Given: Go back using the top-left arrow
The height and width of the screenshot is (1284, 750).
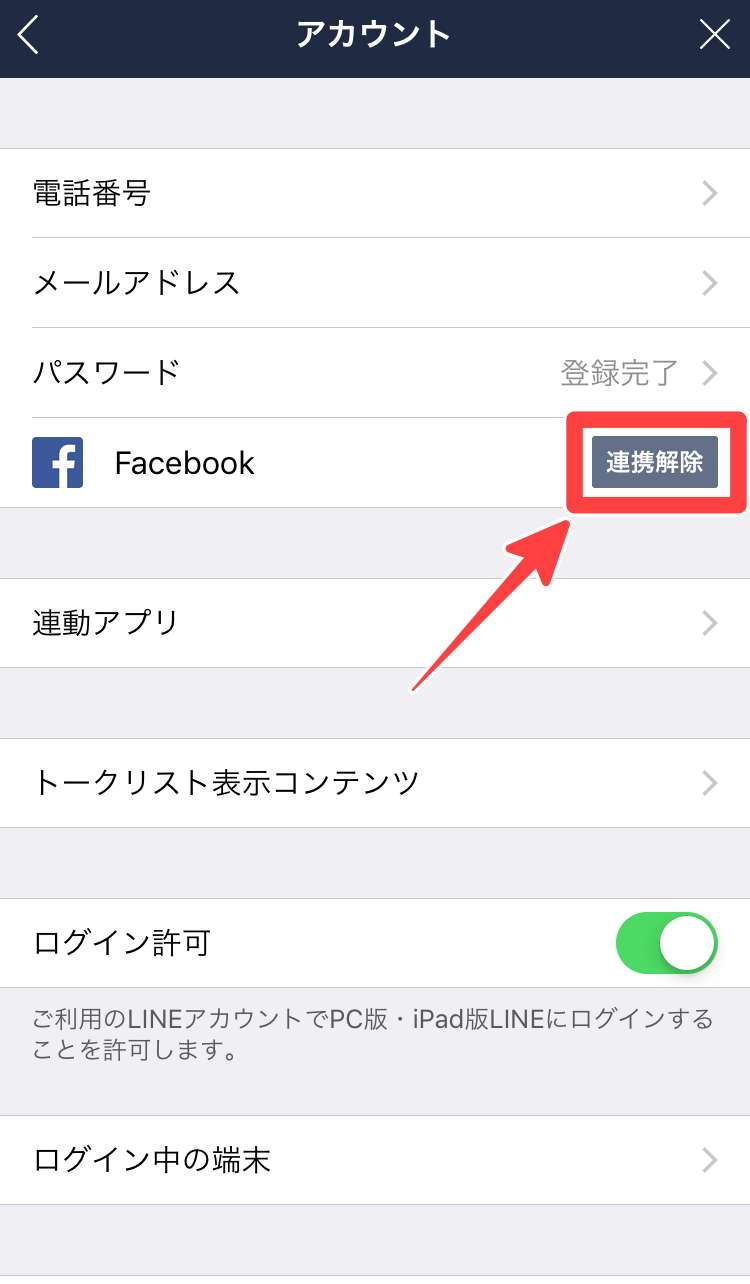Looking at the screenshot, I should click(28, 36).
